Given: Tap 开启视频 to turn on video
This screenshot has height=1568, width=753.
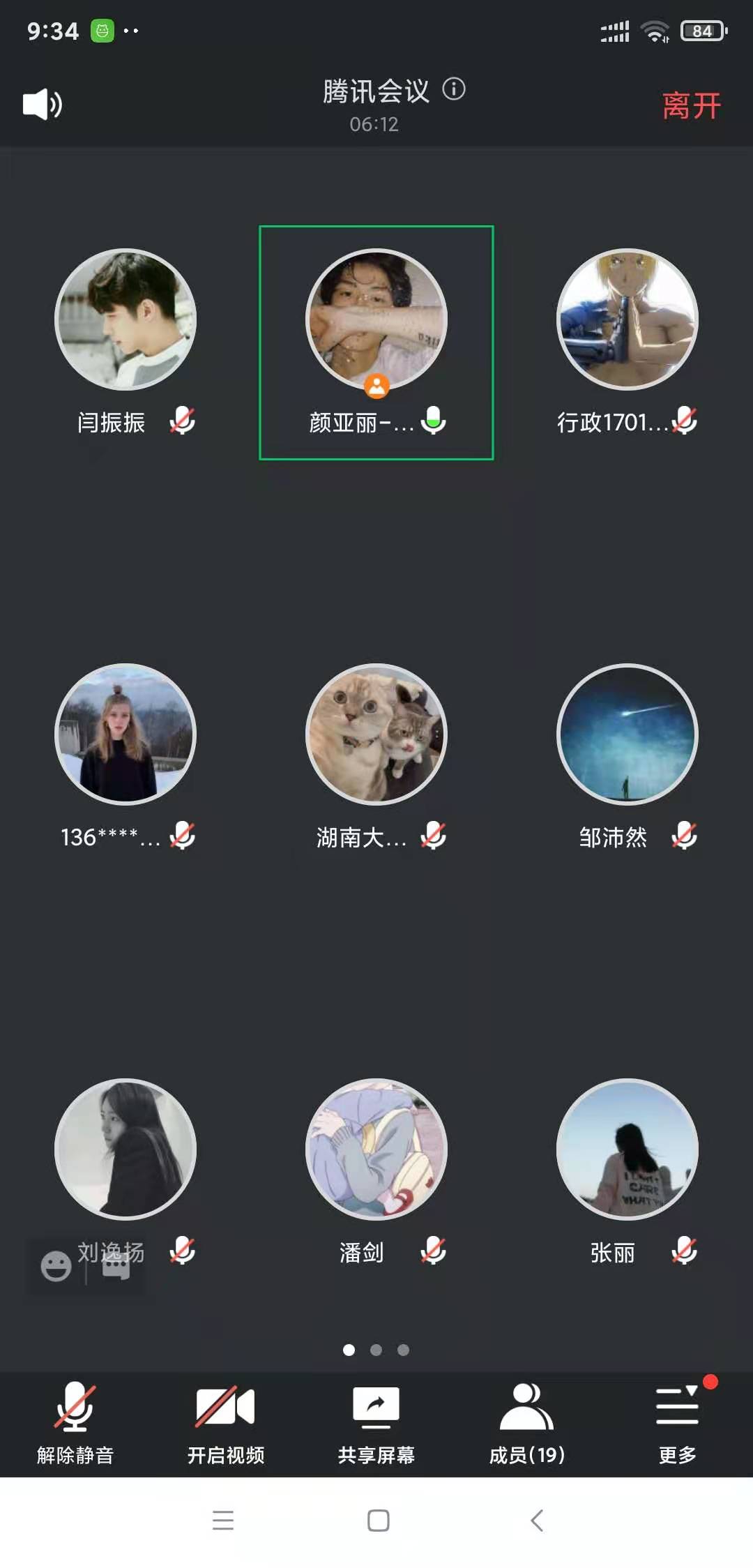Looking at the screenshot, I should tap(225, 1423).
